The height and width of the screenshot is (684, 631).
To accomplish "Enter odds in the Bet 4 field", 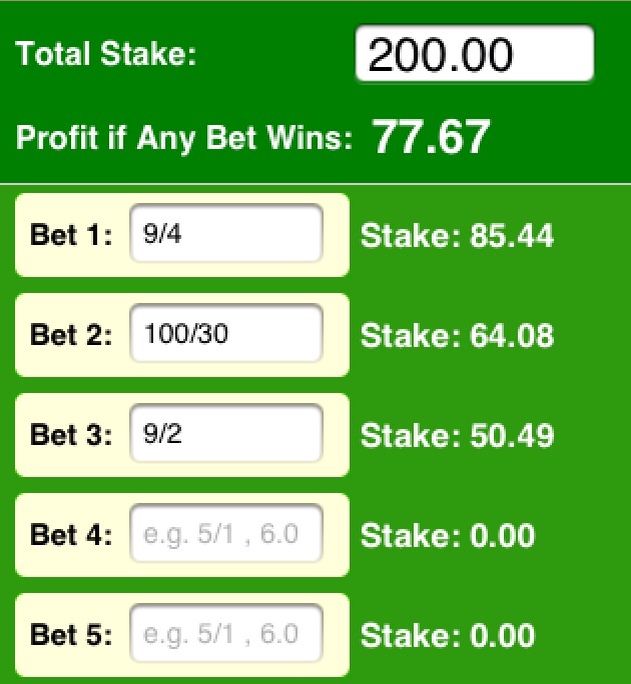I will click(226, 535).
